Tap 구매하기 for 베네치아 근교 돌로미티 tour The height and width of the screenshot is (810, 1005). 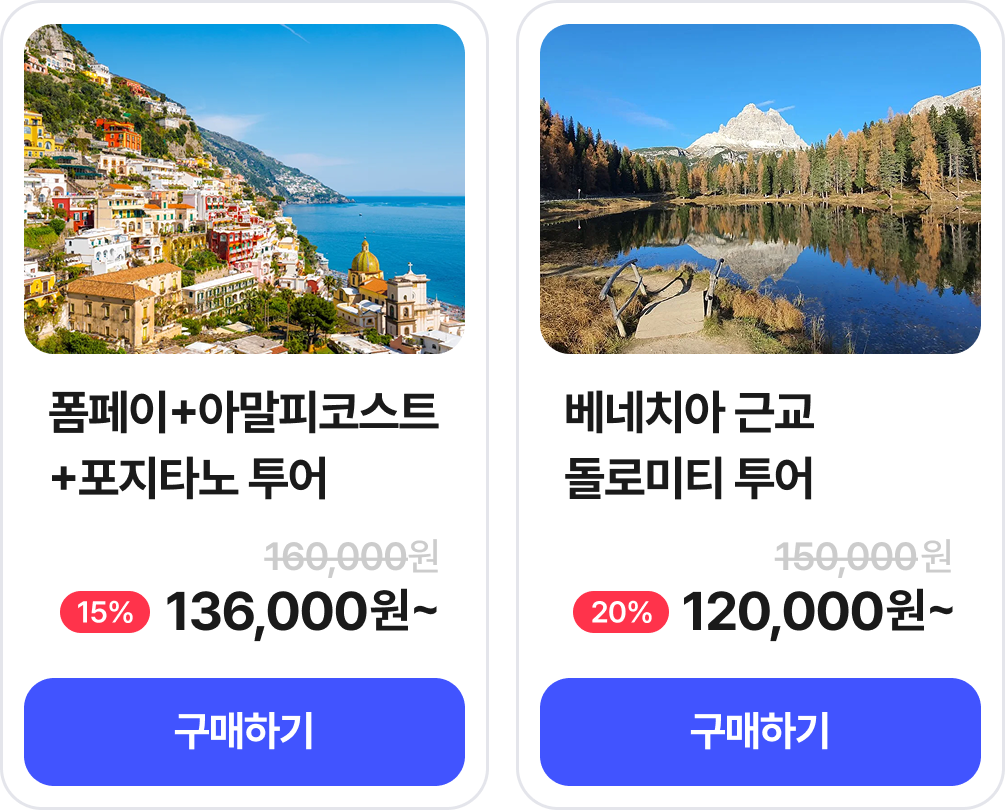(760, 731)
